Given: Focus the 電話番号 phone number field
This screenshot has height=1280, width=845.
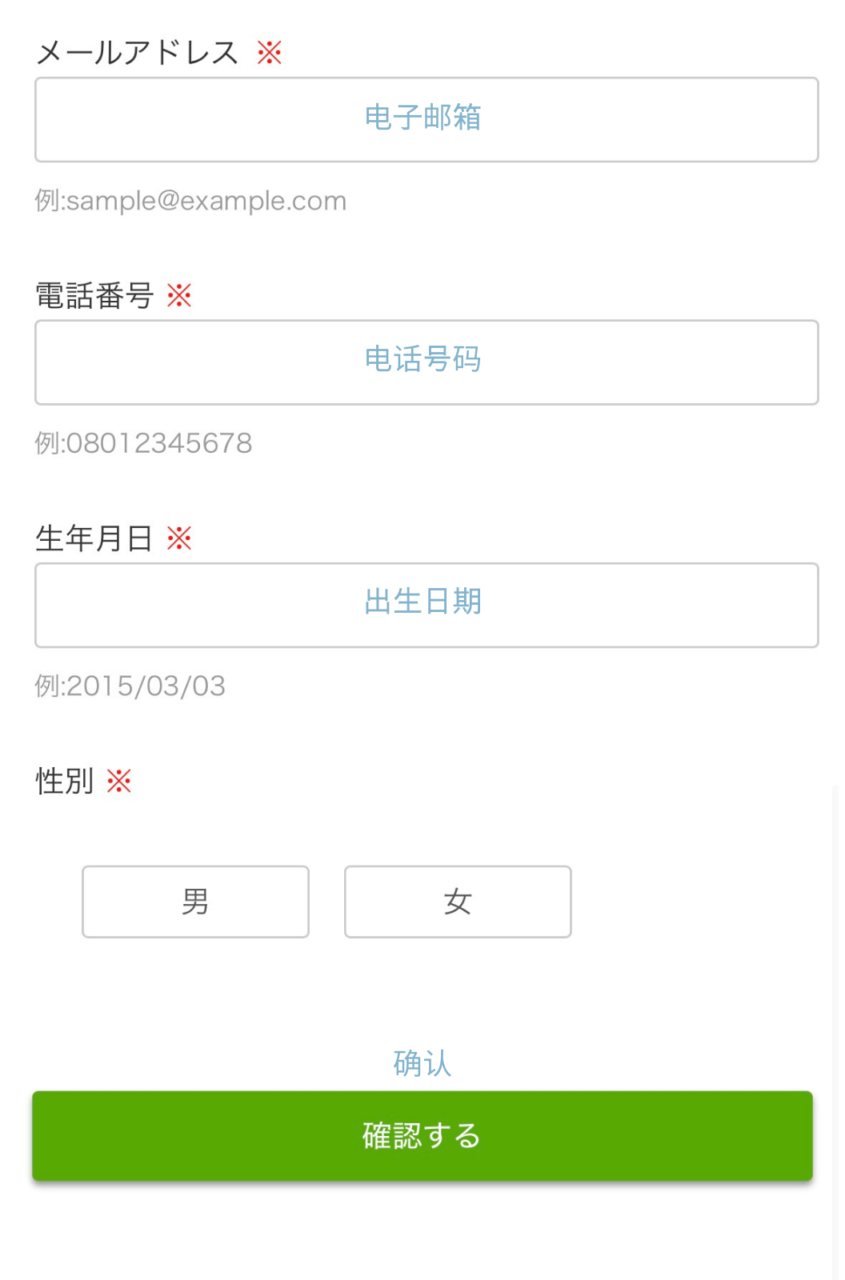Looking at the screenshot, I should coord(426,362).
